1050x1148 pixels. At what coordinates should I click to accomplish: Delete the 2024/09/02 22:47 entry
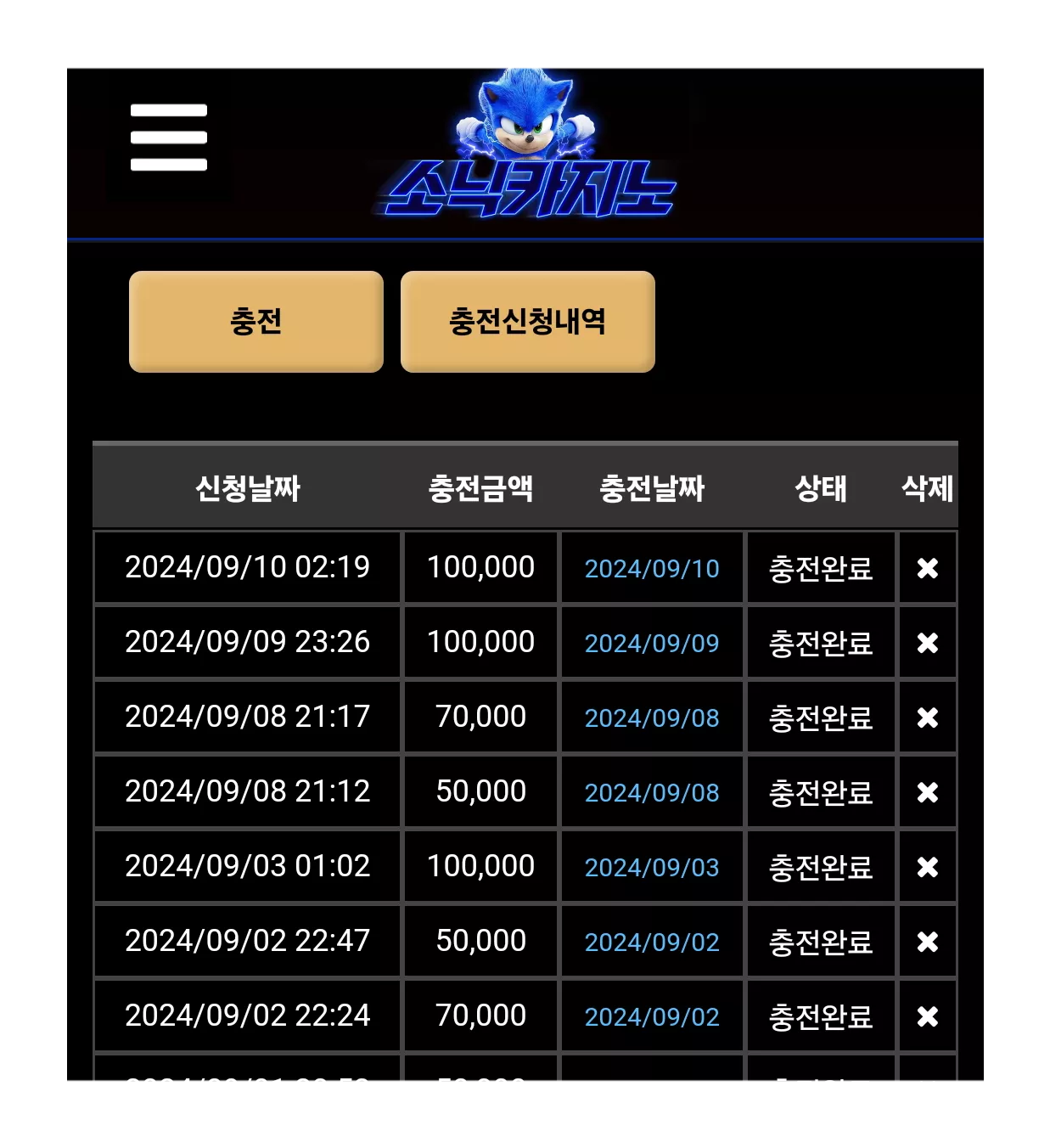(928, 942)
